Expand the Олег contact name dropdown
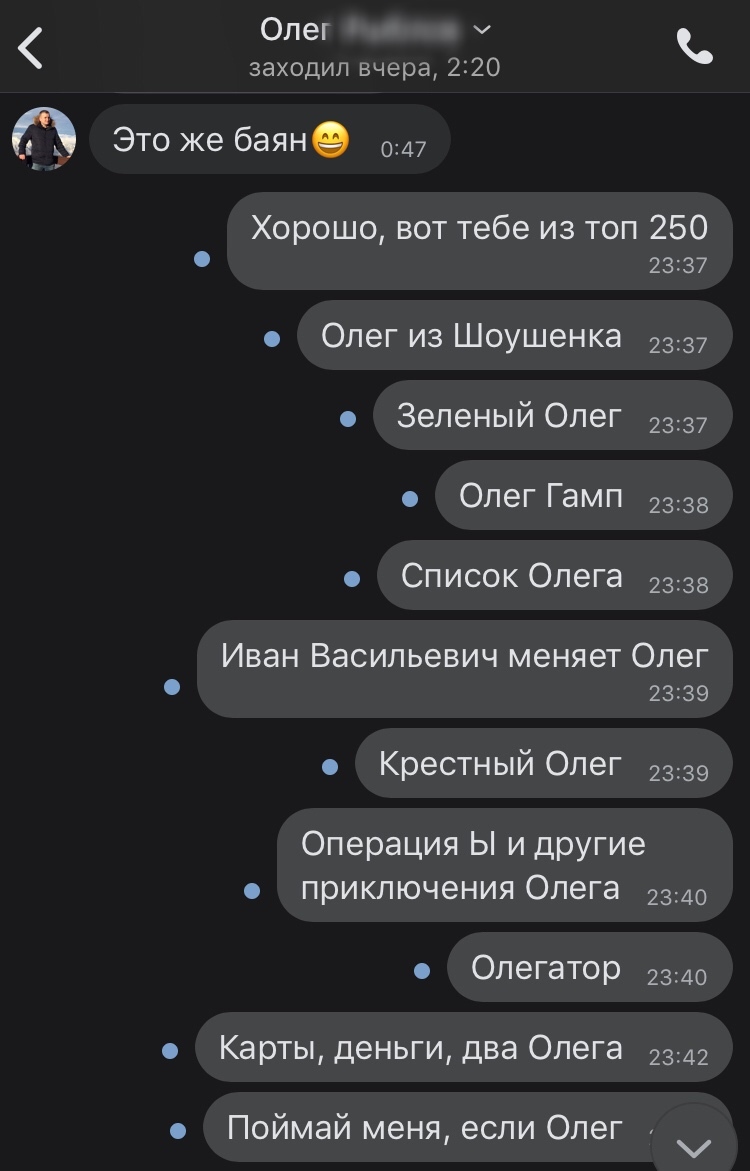The width and height of the screenshot is (750, 1171). pos(481,31)
